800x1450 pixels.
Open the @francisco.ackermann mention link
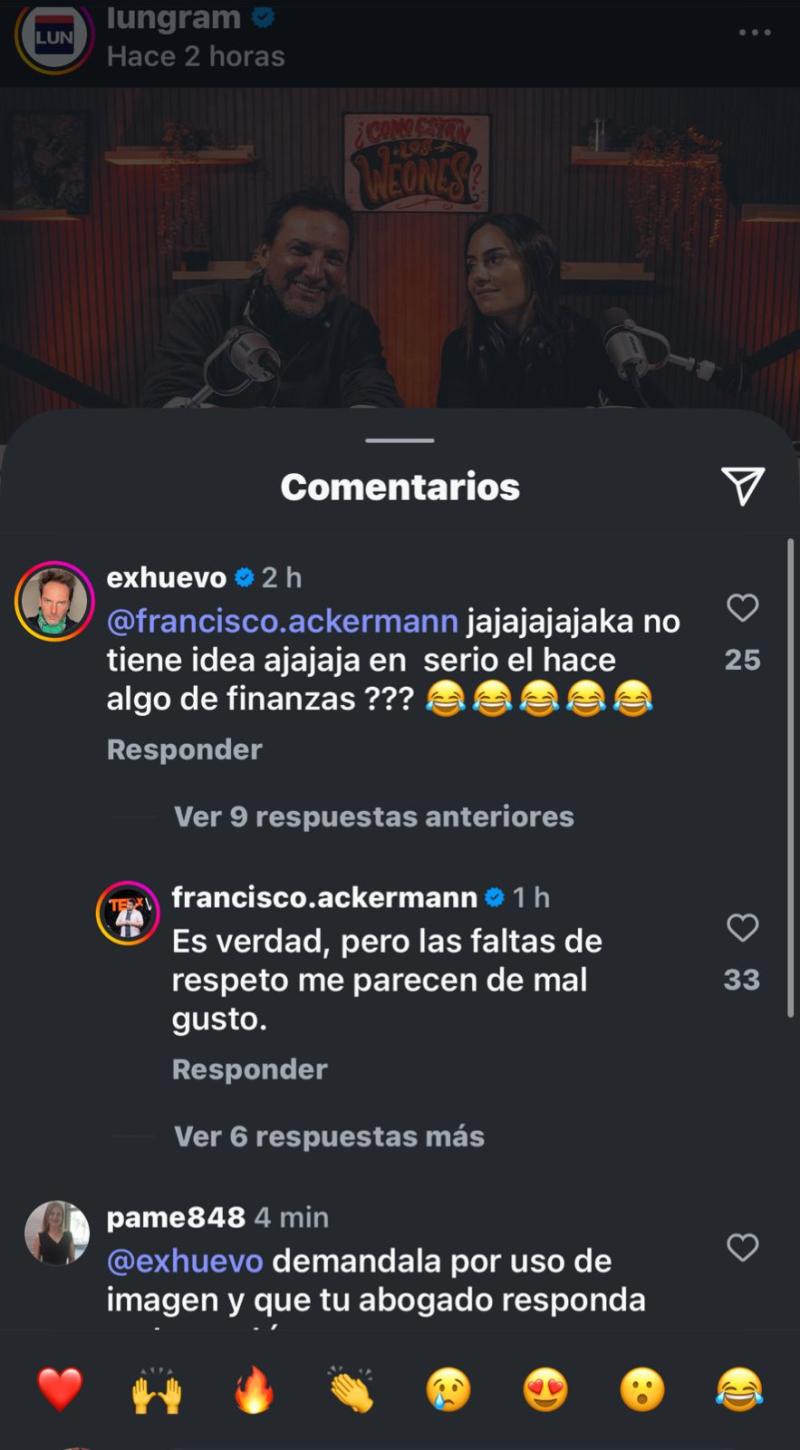click(x=281, y=621)
